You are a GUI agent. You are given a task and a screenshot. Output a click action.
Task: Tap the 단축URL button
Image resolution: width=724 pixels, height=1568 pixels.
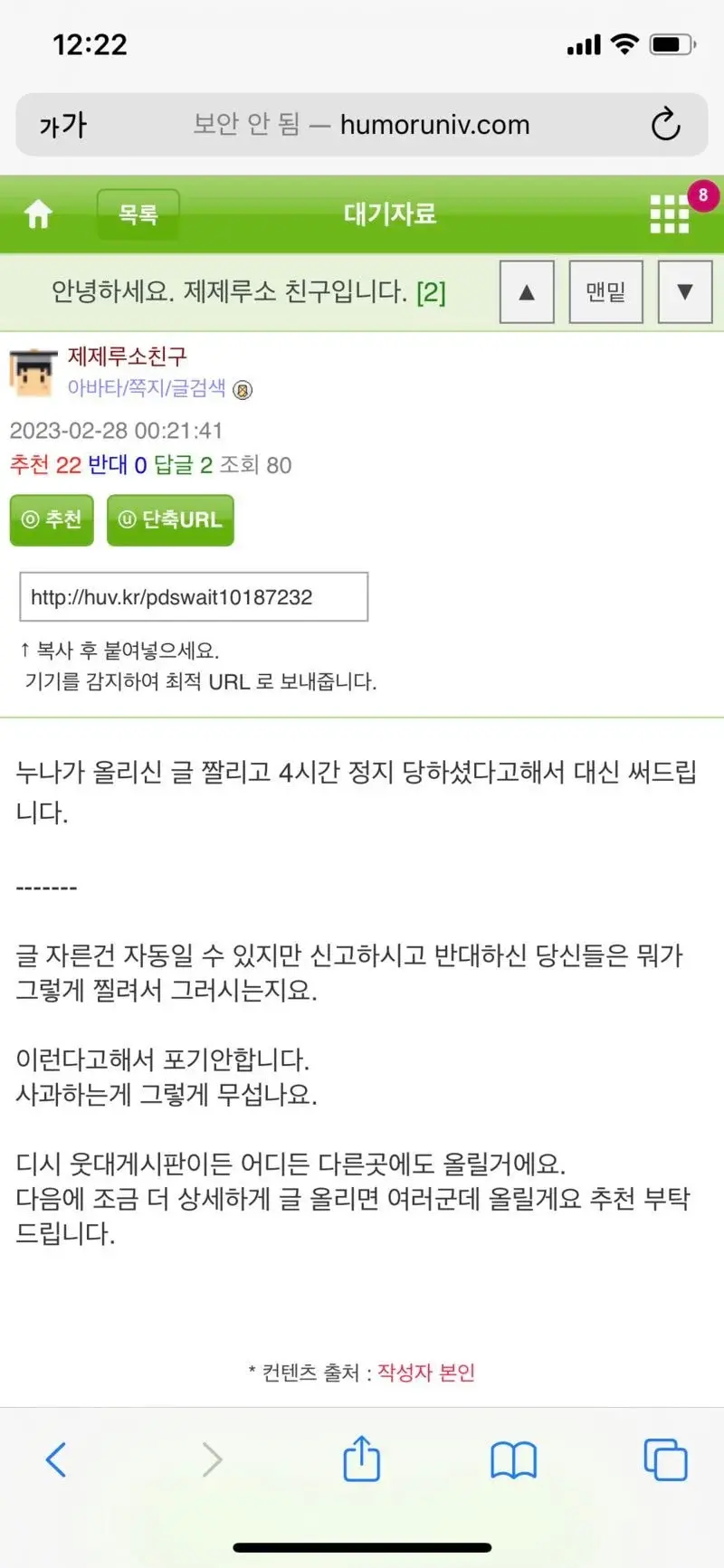pos(170,519)
